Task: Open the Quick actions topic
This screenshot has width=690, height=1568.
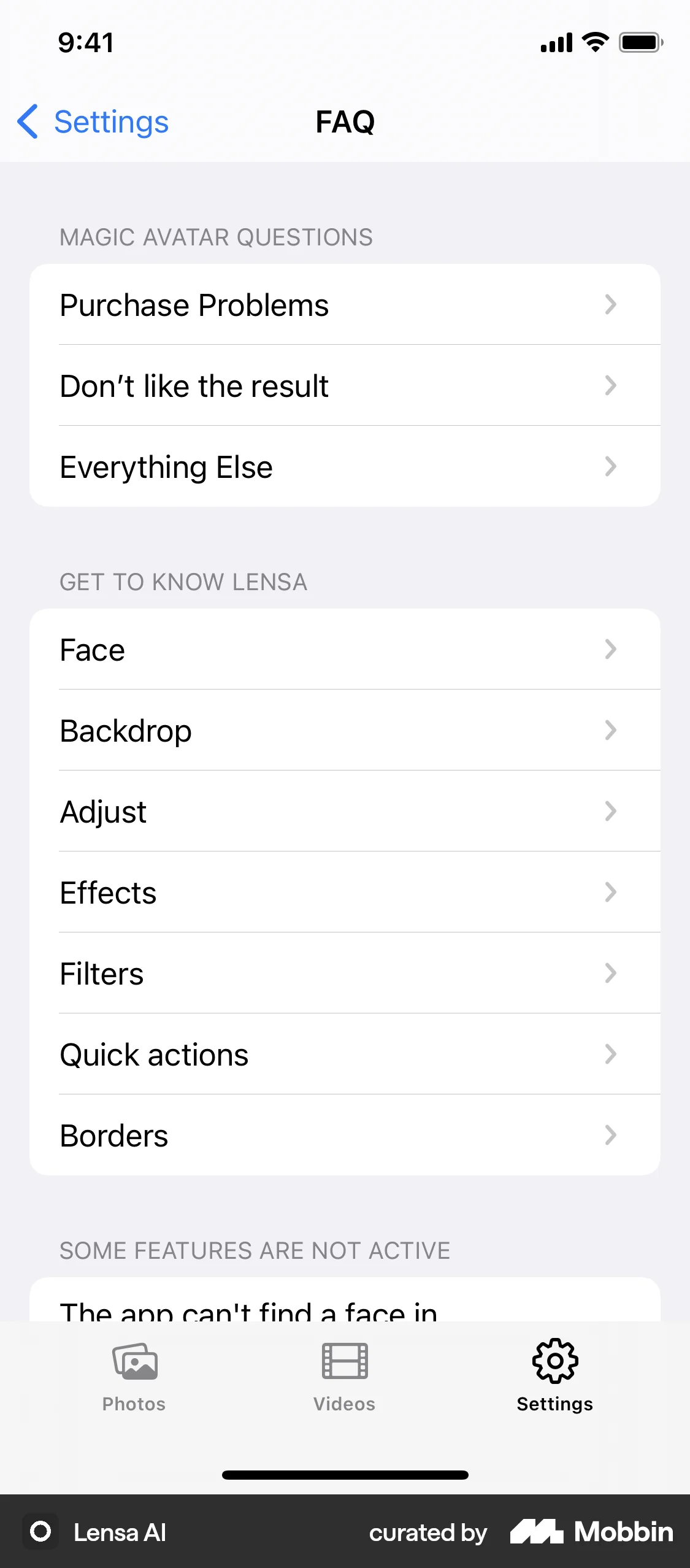Action: (x=345, y=1055)
